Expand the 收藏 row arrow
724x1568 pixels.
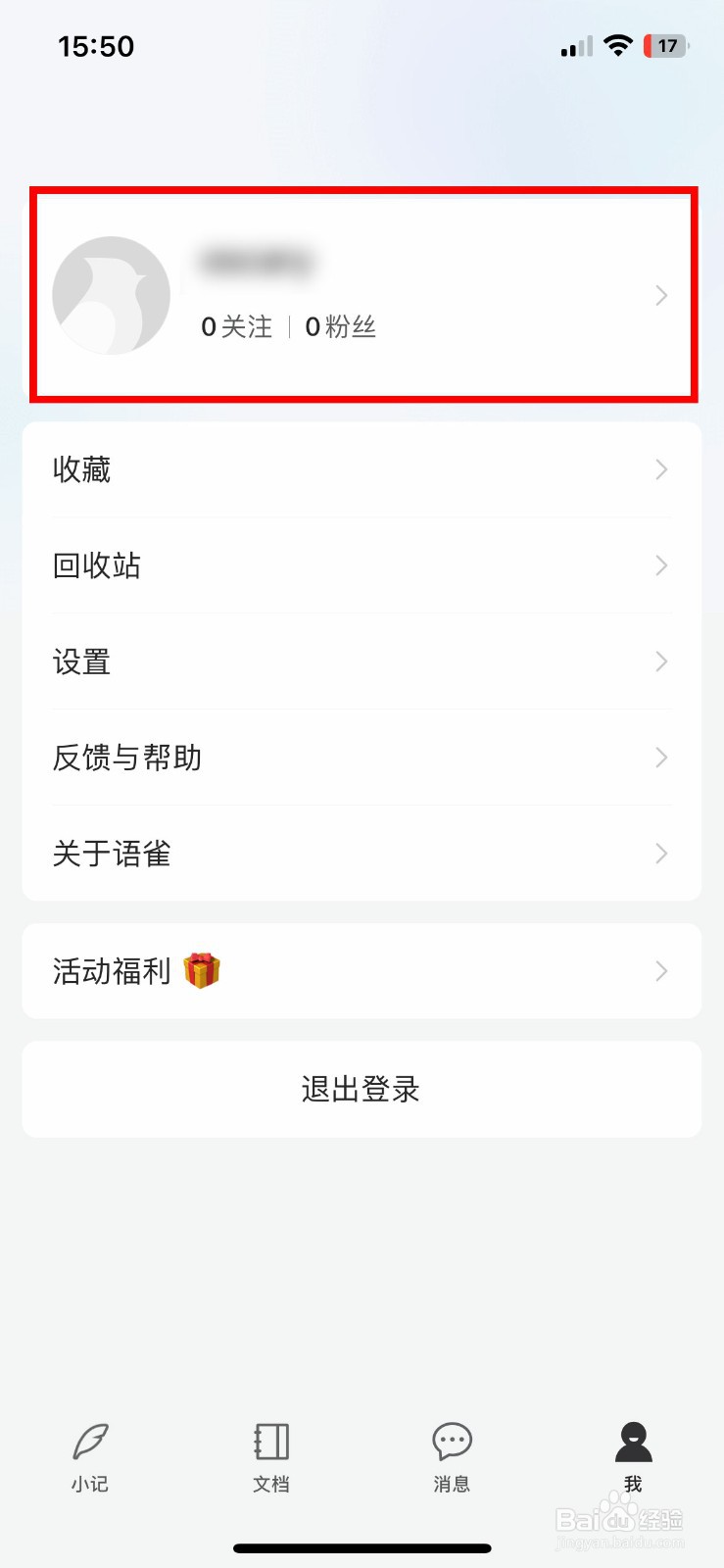[x=661, y=470]
